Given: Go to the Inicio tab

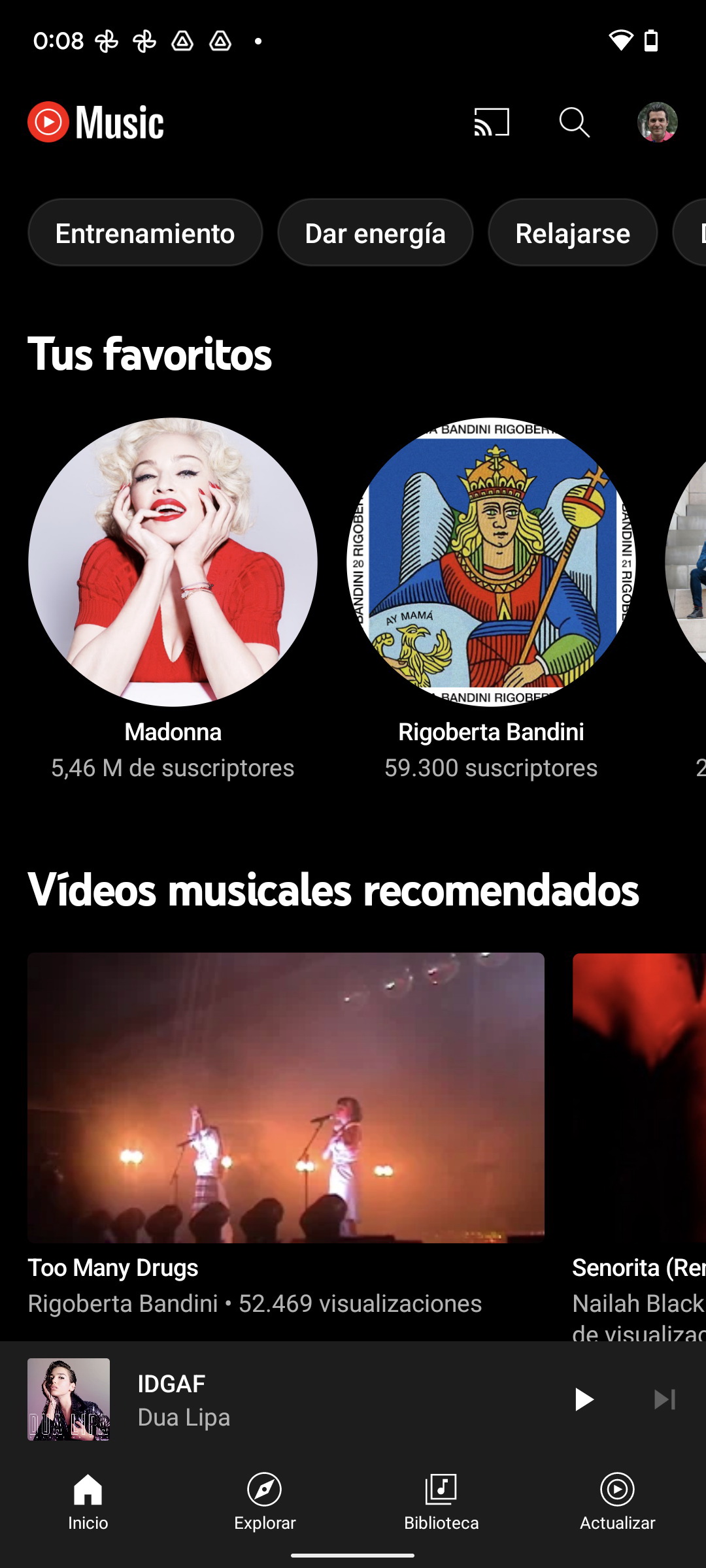Looking at the screenshot, I should (88, 1501).
